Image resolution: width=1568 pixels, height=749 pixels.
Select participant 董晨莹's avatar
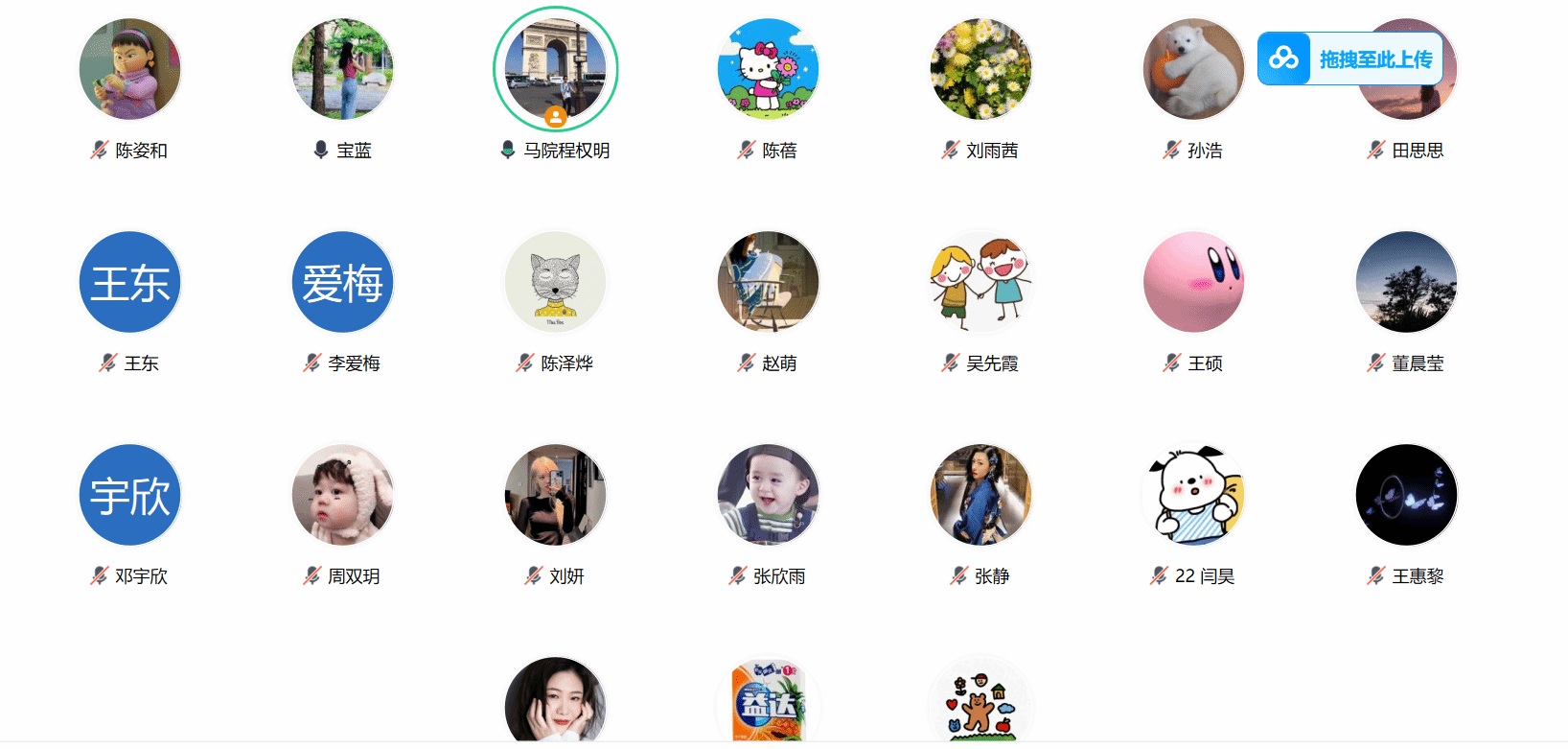[x=1406, y=282]
